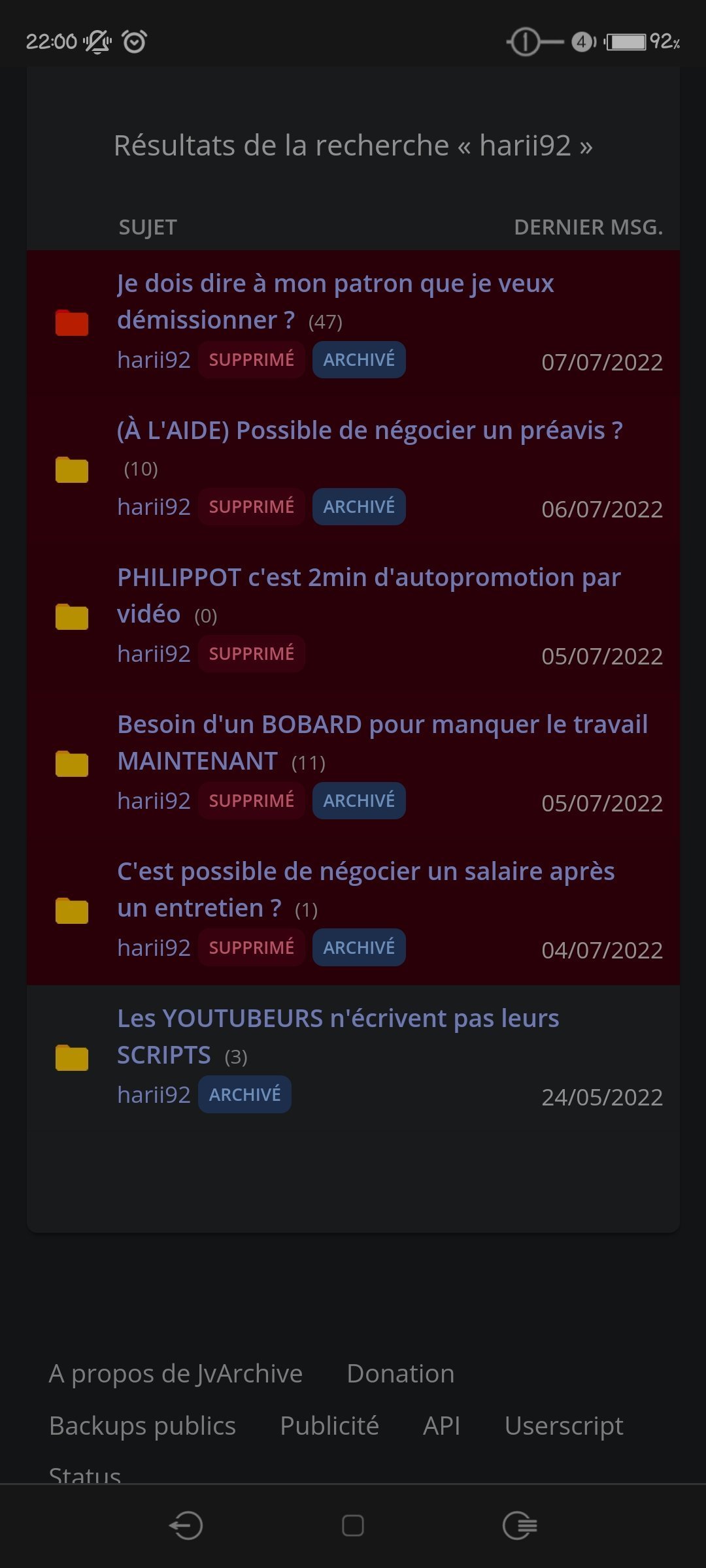Tap author harii92 under the PHILIPPOT topic
706x1568 pixels.
(x=154, y=654)
